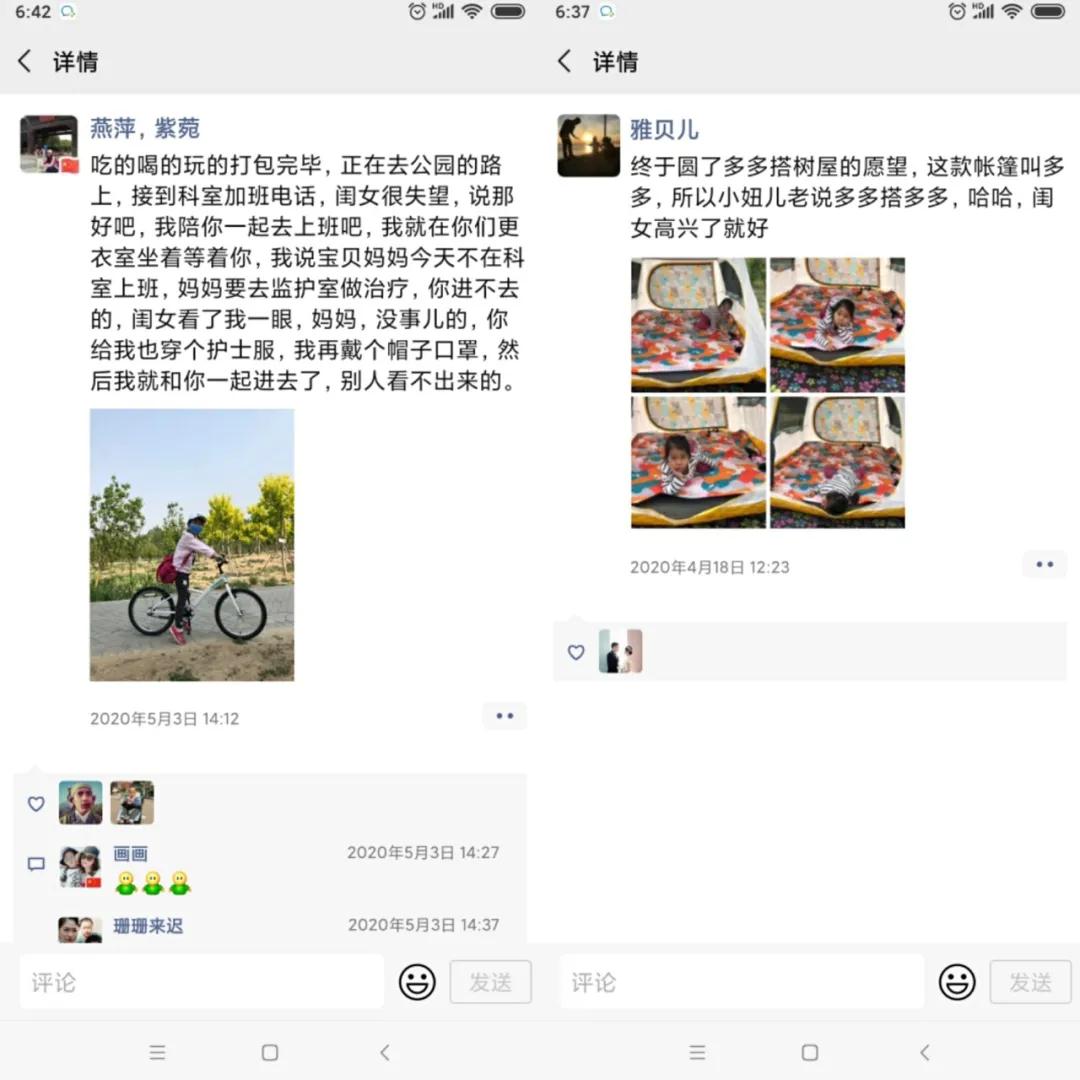View the bicycle photo in 燕萍's post
The width and height of the screenshot is (1080, 1080).
tap(192, 544)
